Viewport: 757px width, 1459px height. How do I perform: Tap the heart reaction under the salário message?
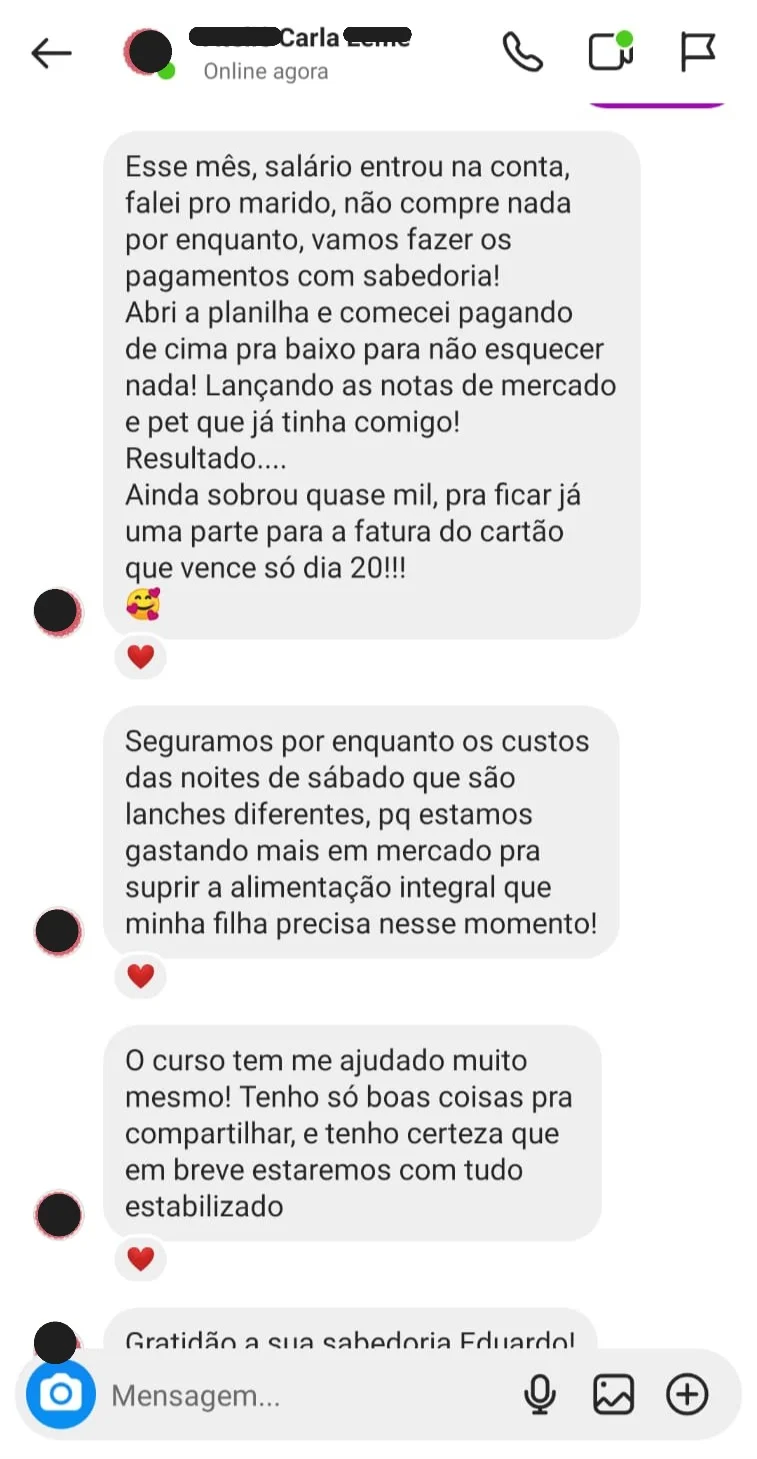point(141,657)
